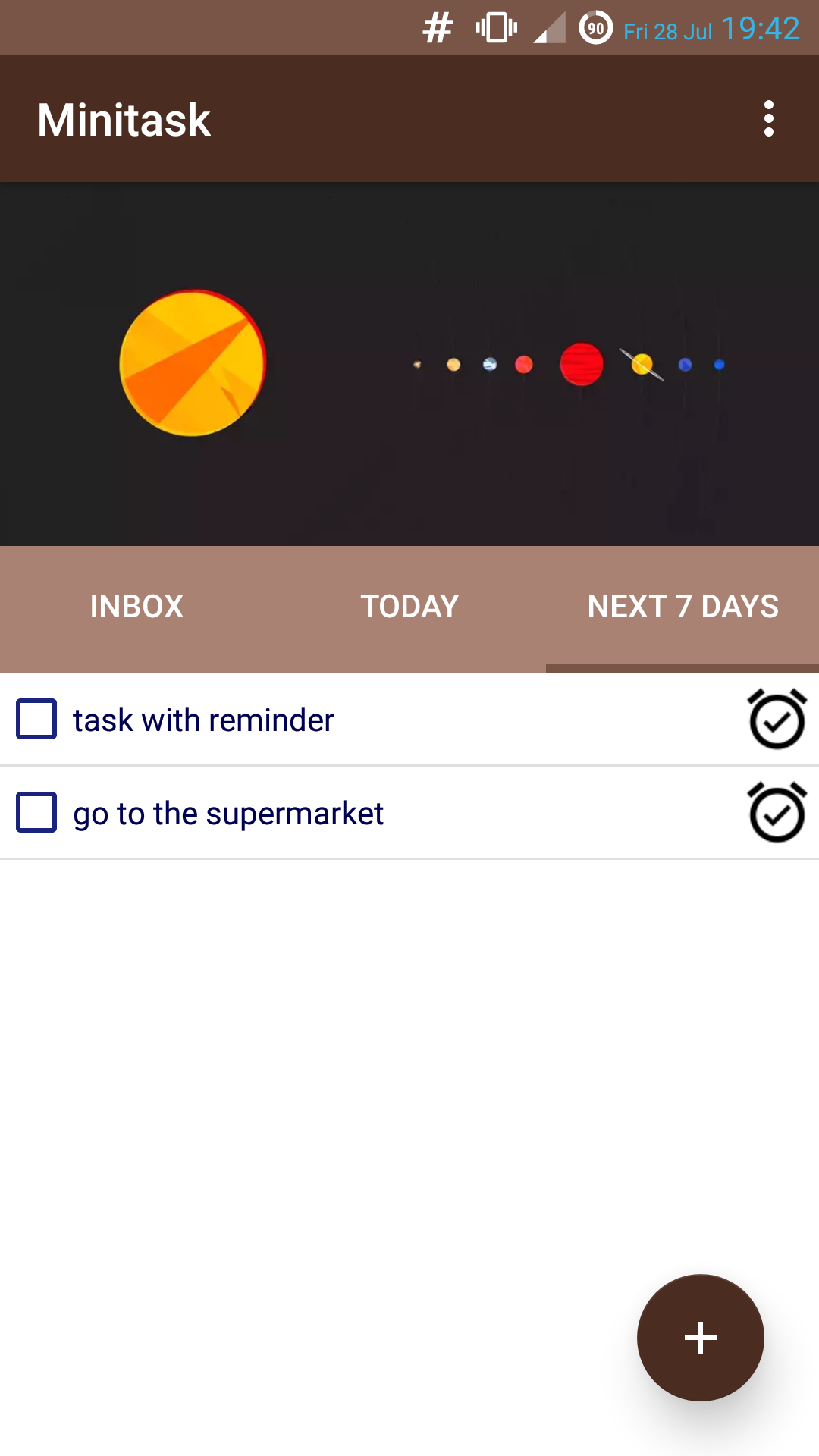Switch to the Inbox tab
Screen dimensions: 819x1456
tap(136, 606)
